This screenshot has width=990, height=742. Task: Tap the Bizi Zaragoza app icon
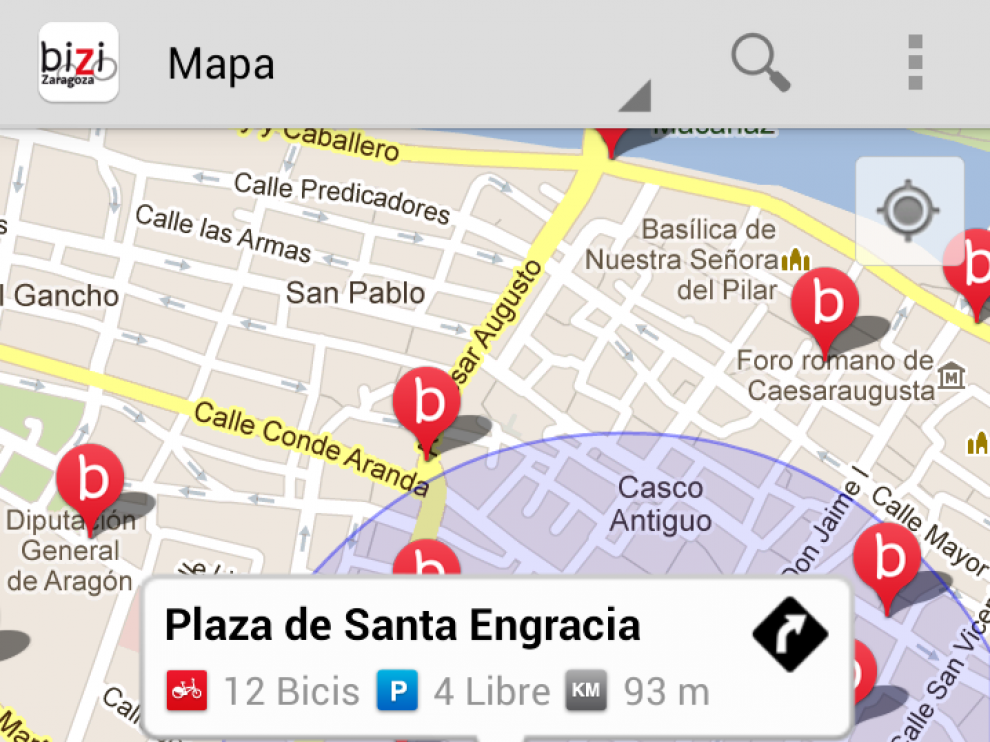pyautogui.click(x=78, y=62)
